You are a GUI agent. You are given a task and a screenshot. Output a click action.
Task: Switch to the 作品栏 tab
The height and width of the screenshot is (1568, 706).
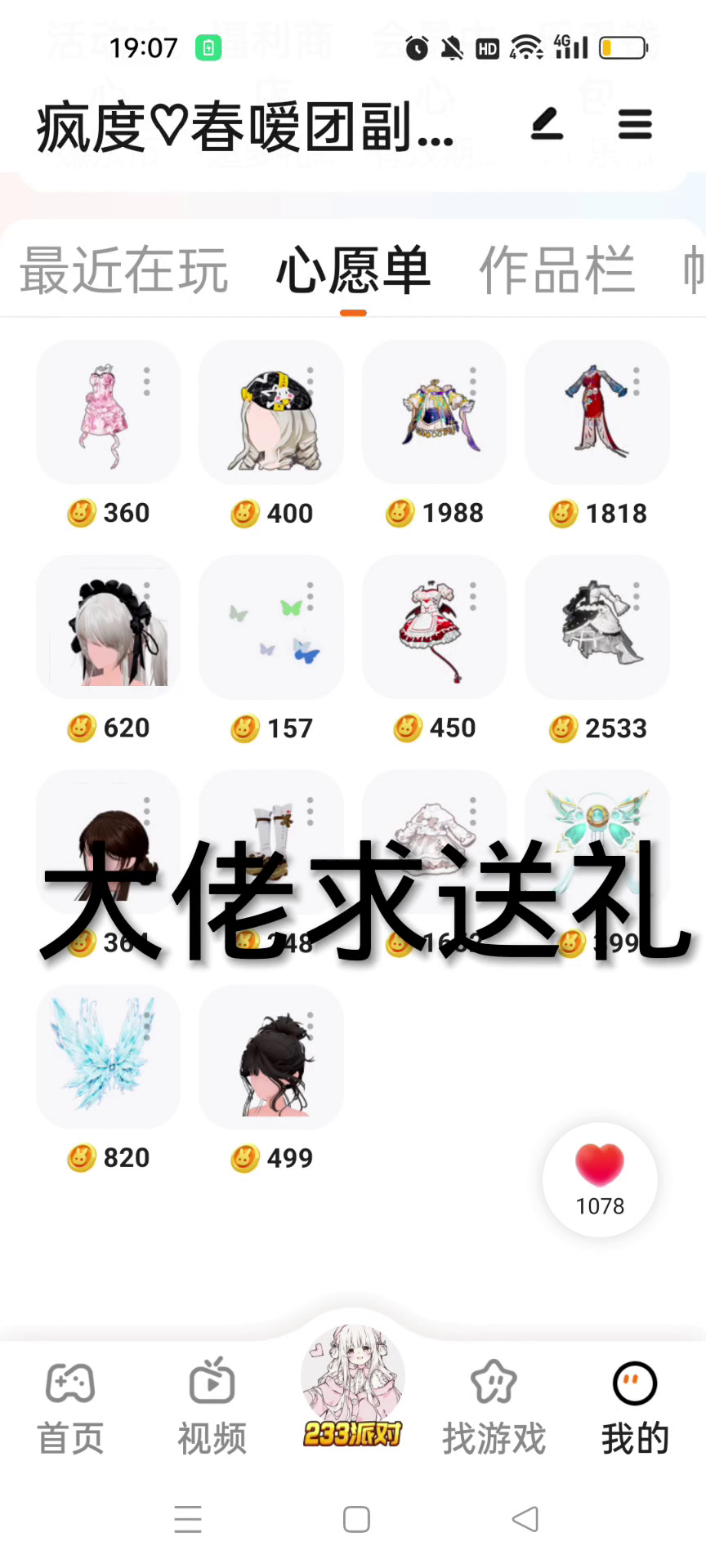pos(556,271)
